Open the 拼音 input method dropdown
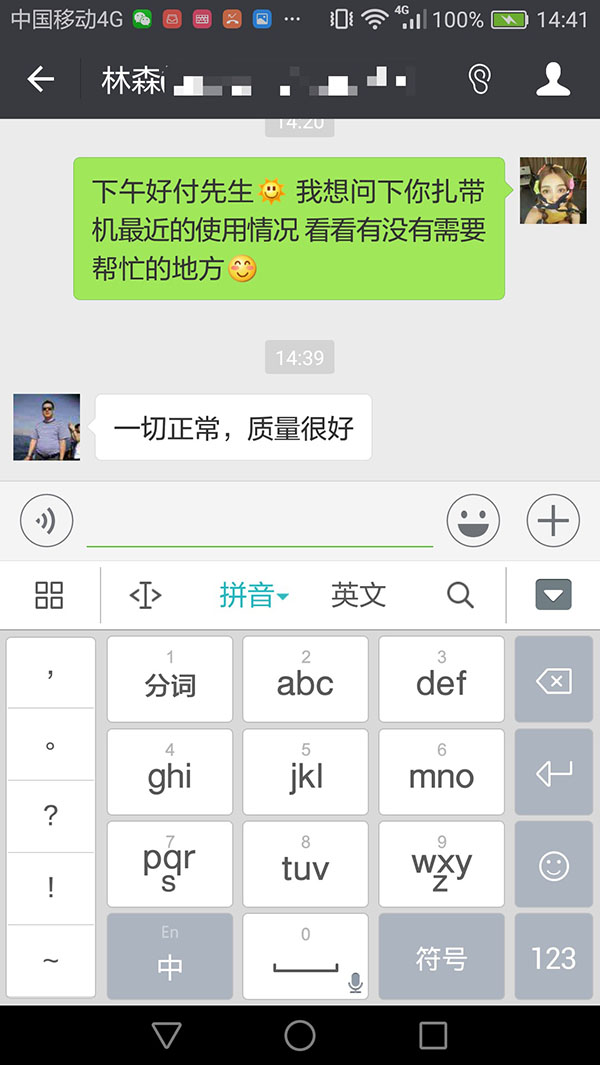 click(253, 595)
